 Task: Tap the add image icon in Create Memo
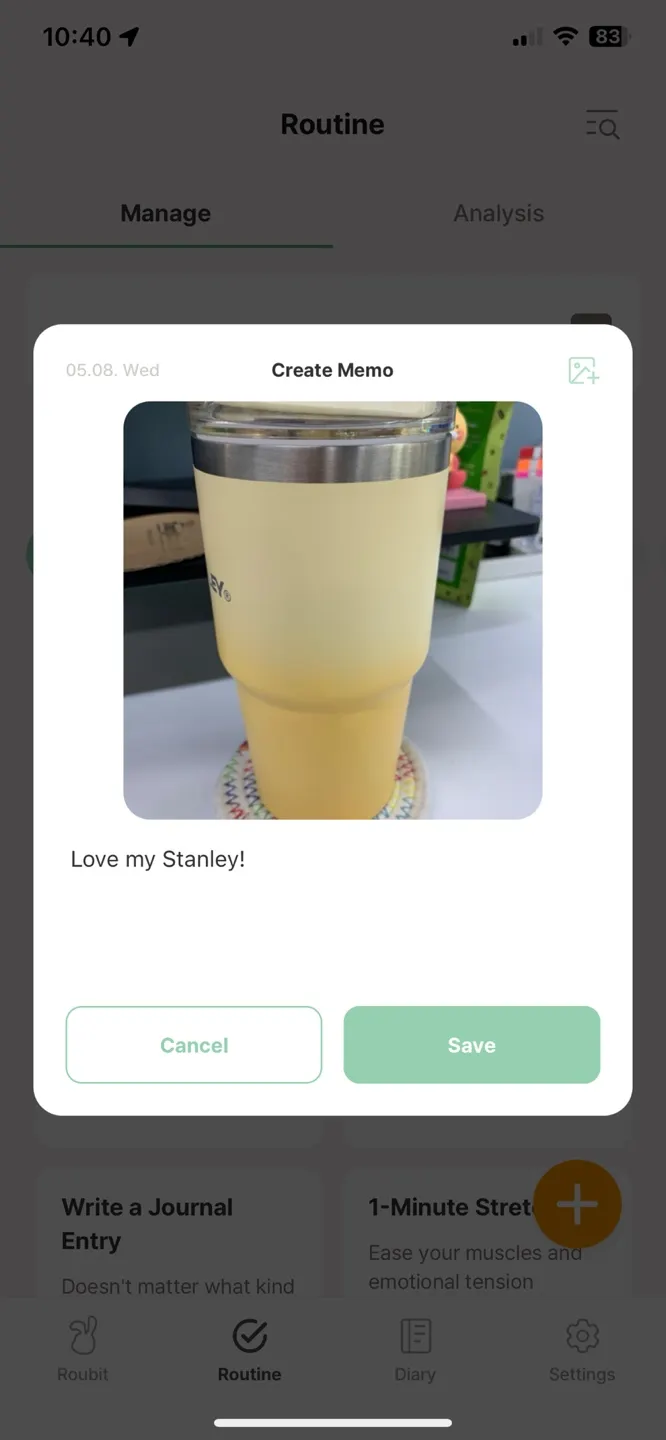[x=583, y=371]
